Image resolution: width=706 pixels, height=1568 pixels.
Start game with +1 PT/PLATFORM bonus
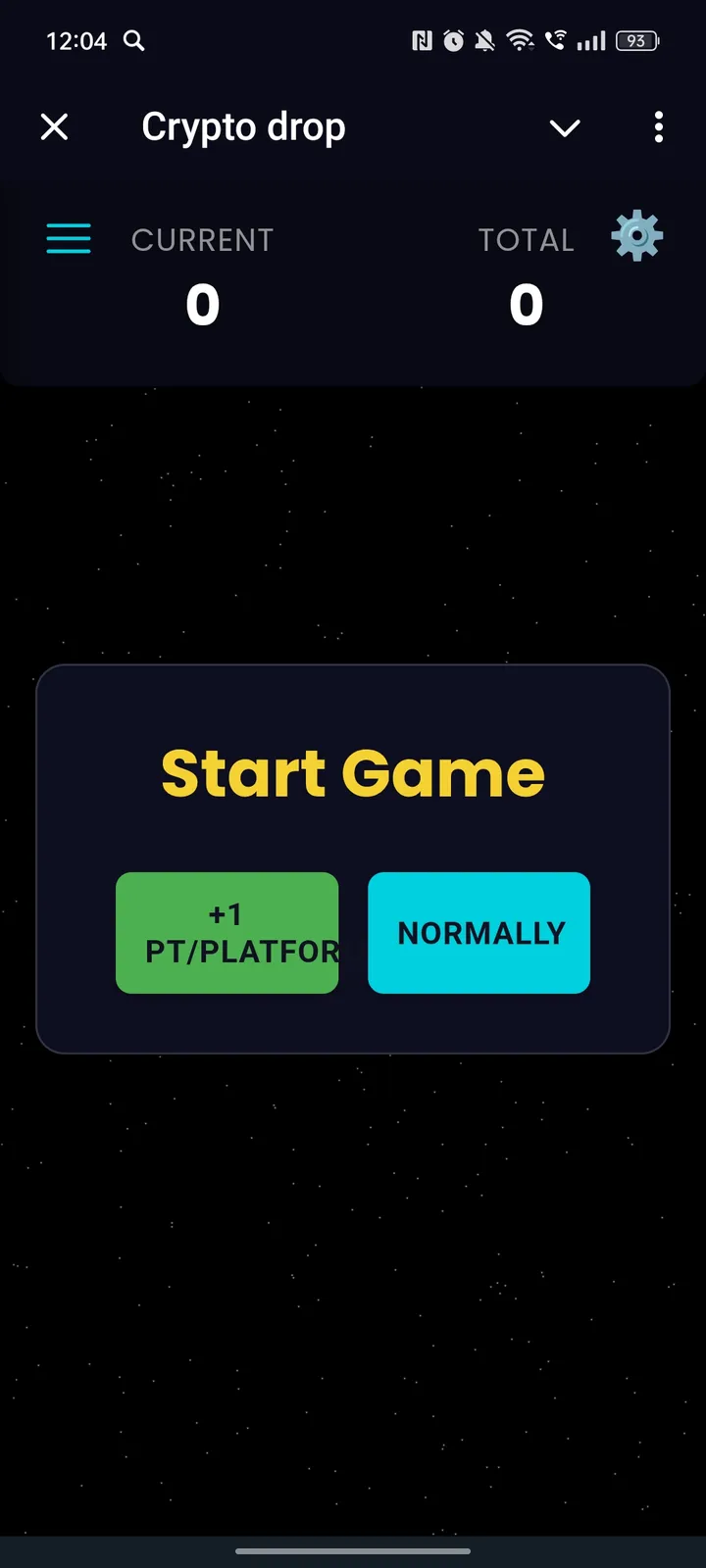point(227,933)
